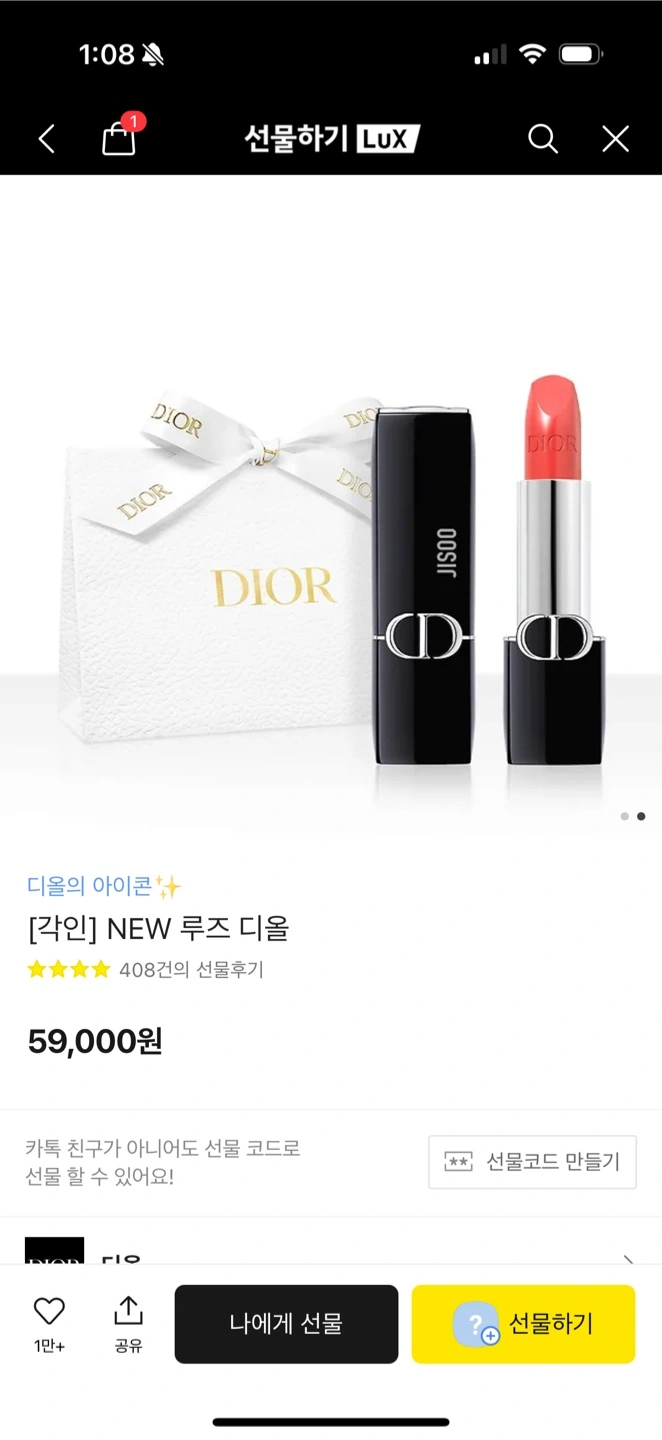This screenshot has width=662, height=1440.
Task: Open the Dior brand store row
Action: 331,1251
